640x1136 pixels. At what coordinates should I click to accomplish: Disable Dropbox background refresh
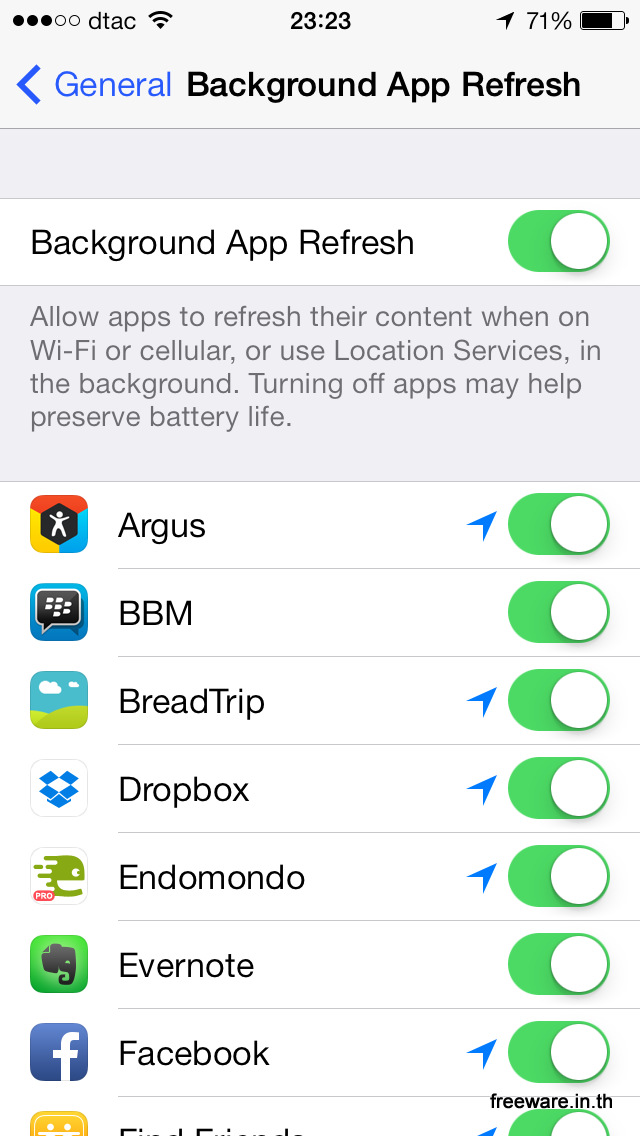[x=558, y=788]
